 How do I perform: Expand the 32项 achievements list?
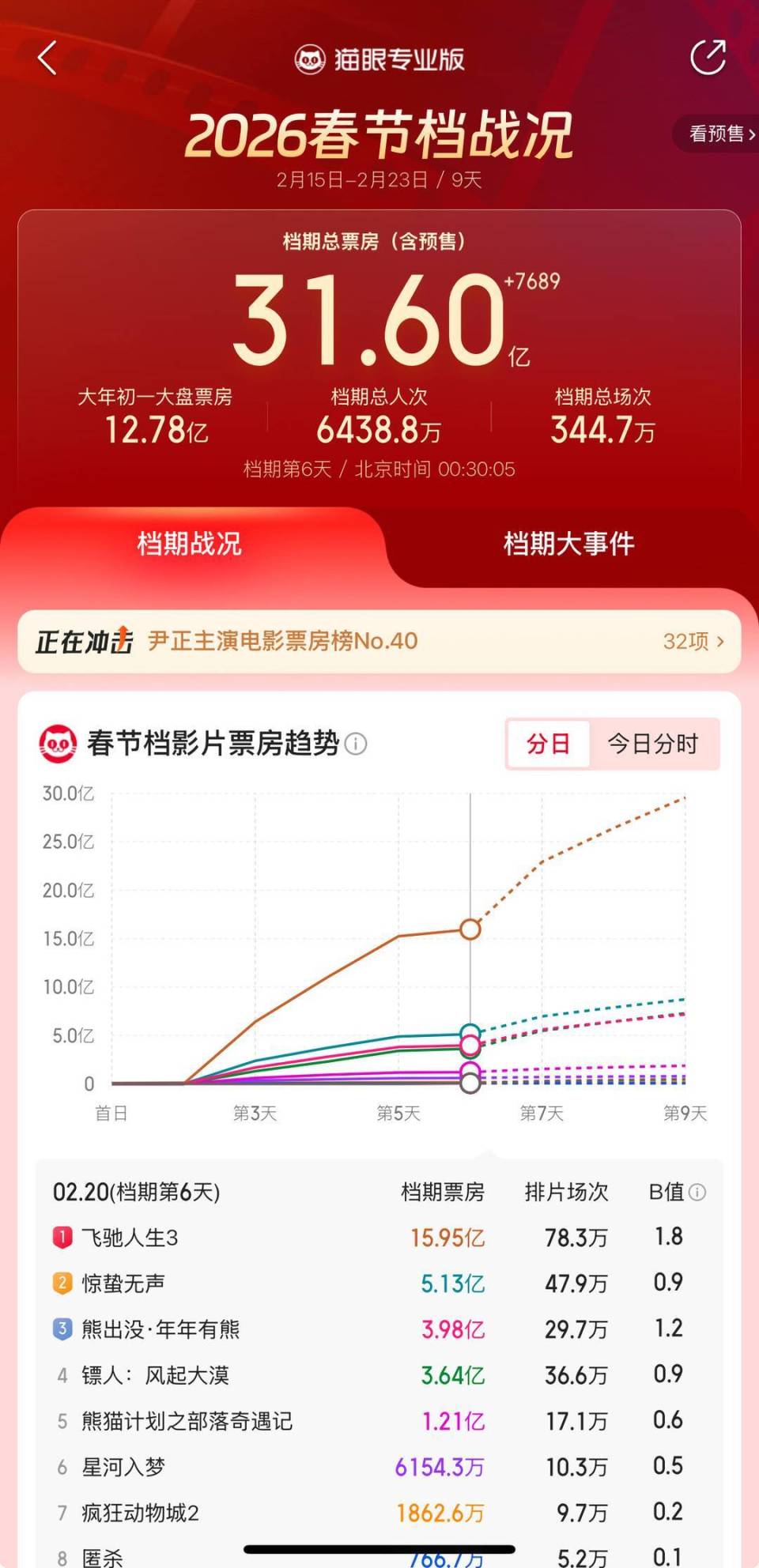point(685,642)
